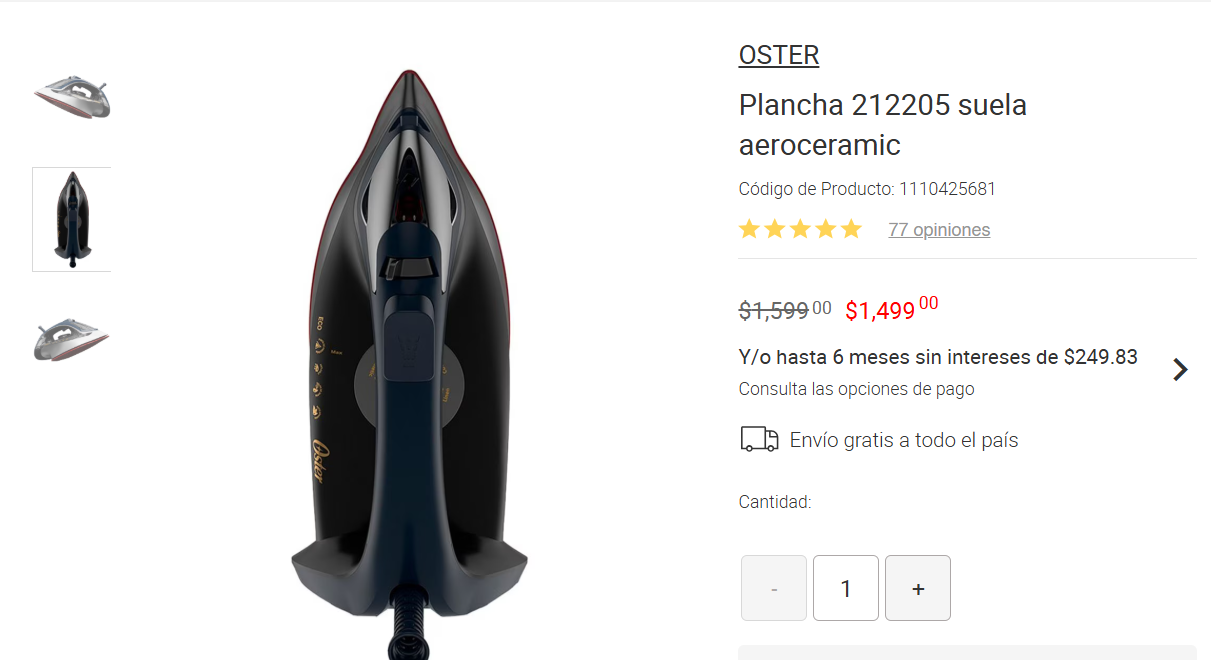Open the OSTER brand link
Viewport: 1211px width, 660px height.
(x=778, y=55)
